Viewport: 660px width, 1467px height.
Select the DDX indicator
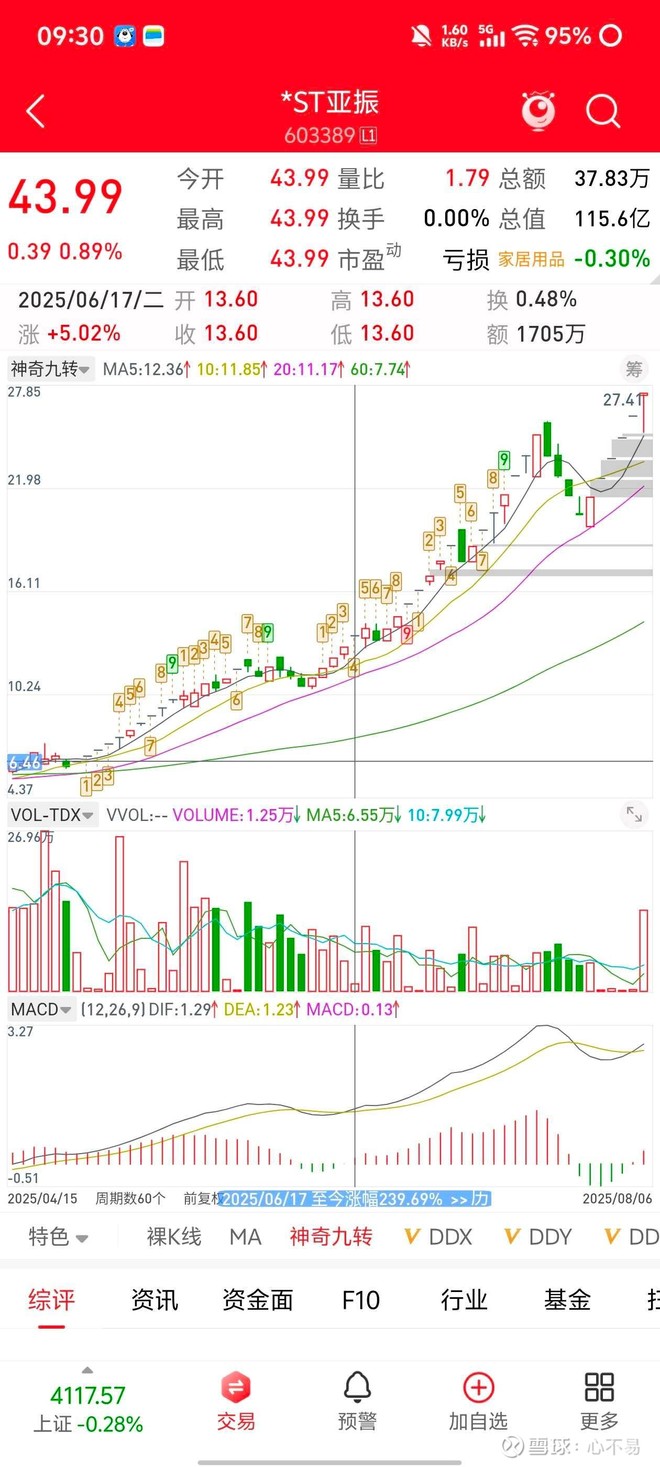click(439, 1237)
